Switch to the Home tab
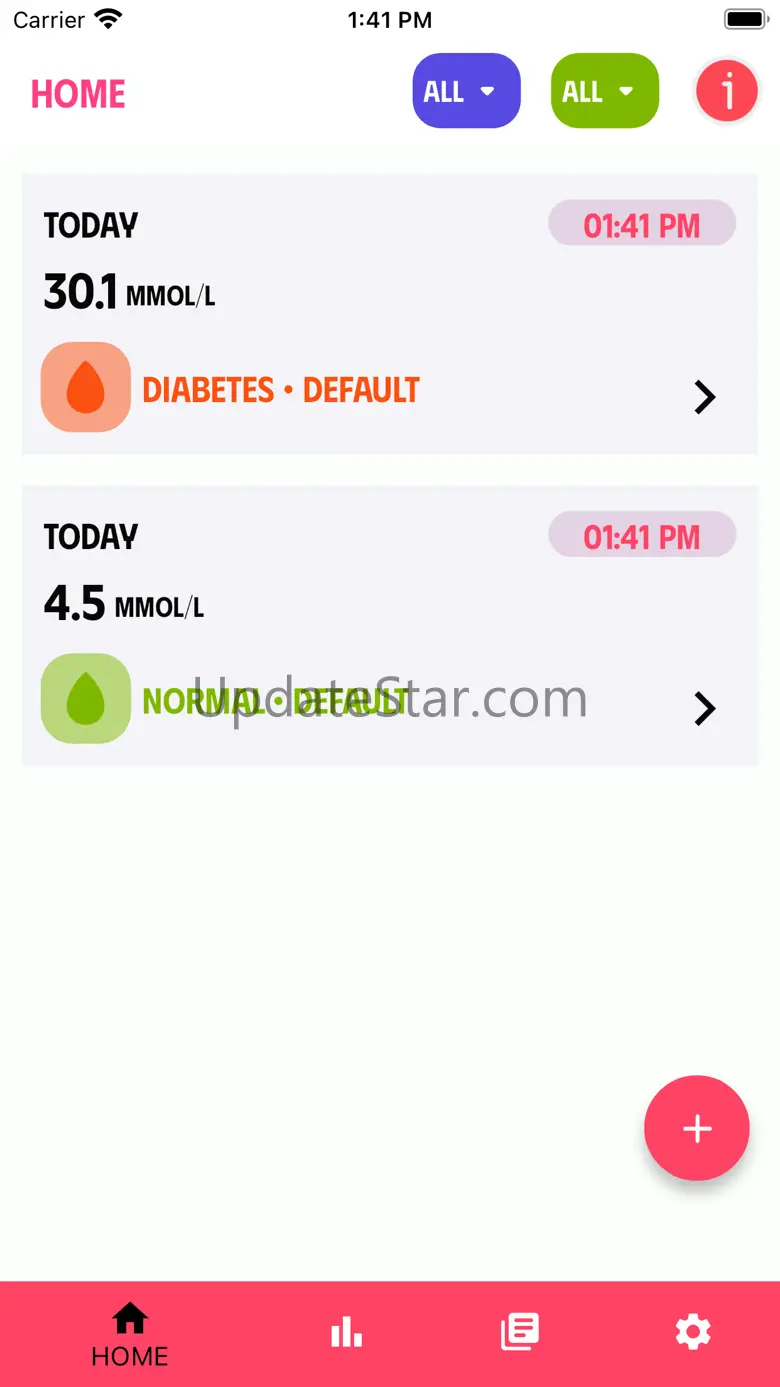This screenshot has height=1387, width=780. pos(130,1334)
